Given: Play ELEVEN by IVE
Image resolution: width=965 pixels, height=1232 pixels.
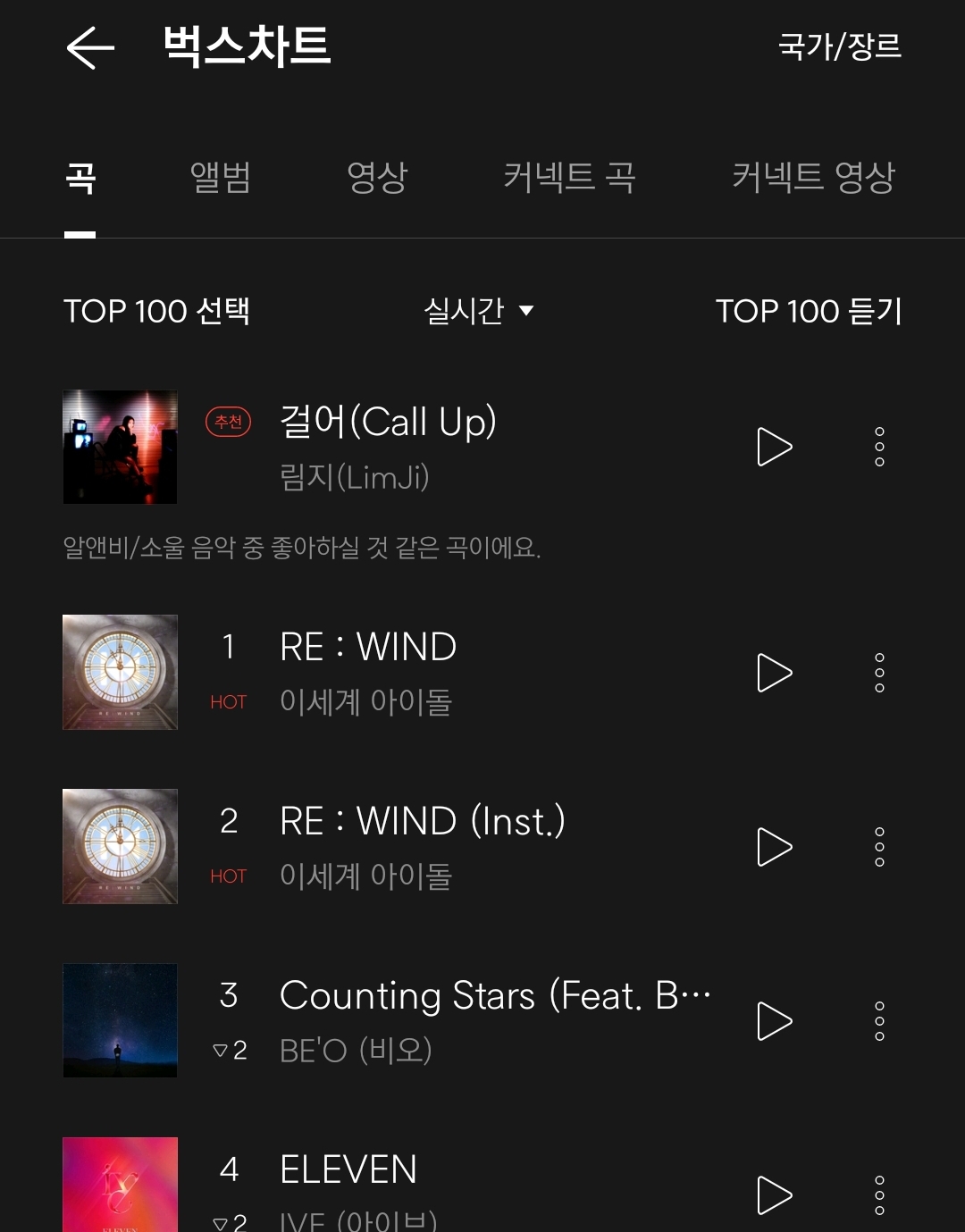Looking at the screenshot, I should coord(774,1195).
